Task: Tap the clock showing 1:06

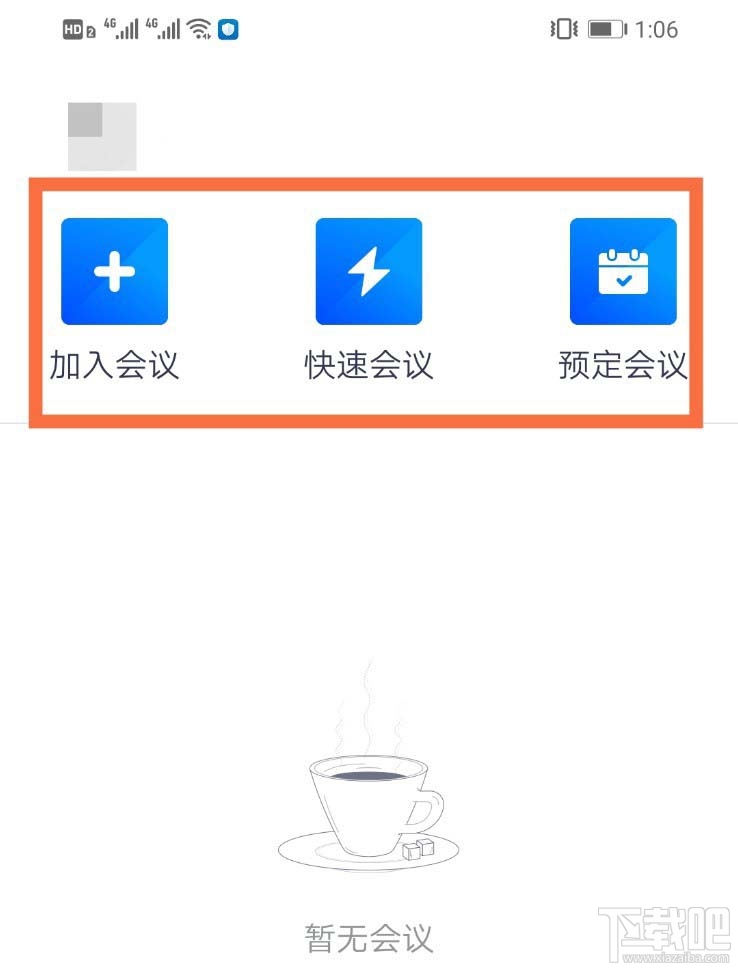Action: pyautogui.click(x=656, y=29)
